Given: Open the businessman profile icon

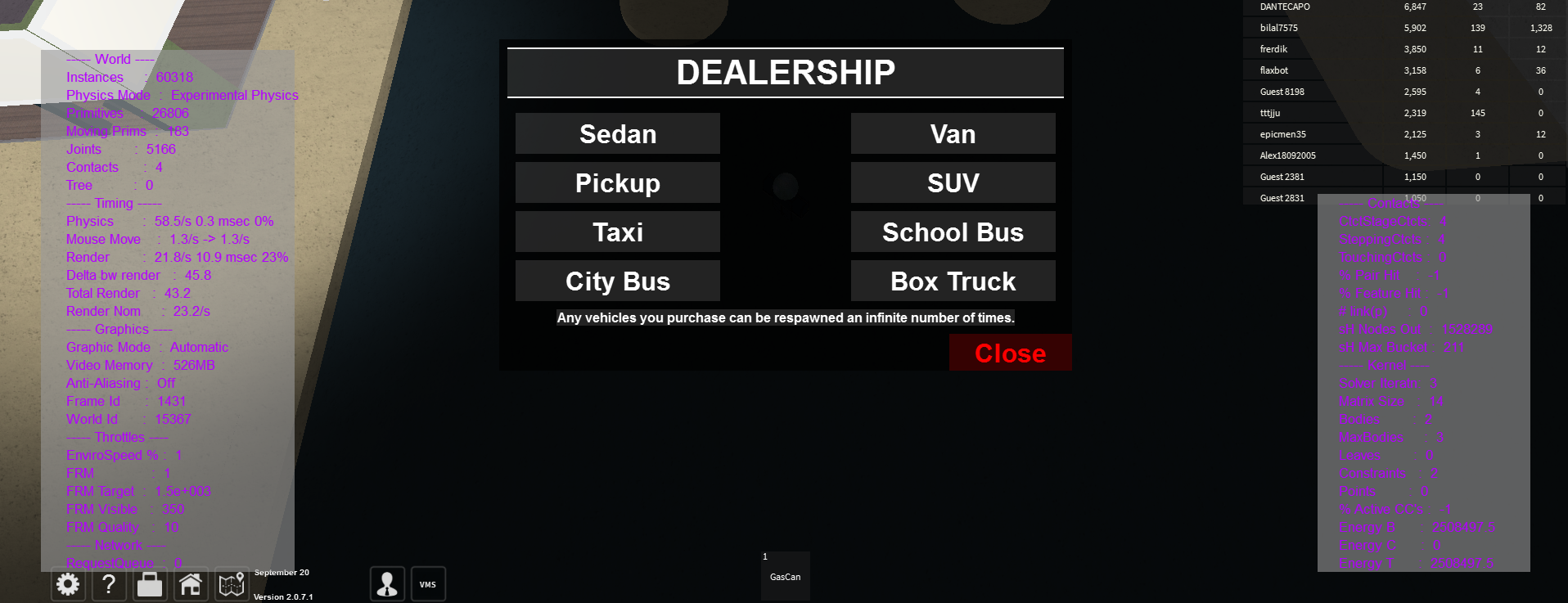Looking at the screenshot, I should pyautogui.click(x=387, y=584).
